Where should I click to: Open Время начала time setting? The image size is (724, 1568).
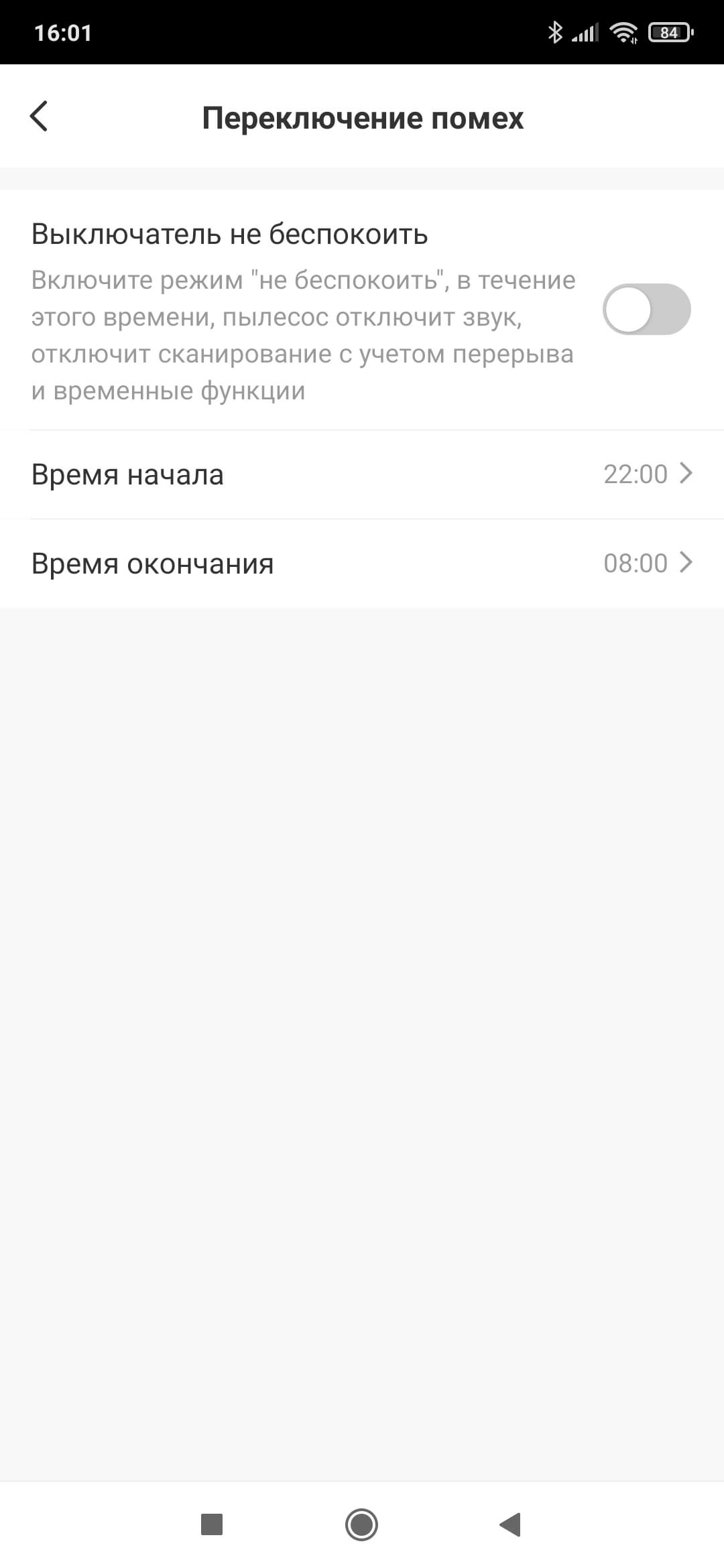(x=362, y=474)
